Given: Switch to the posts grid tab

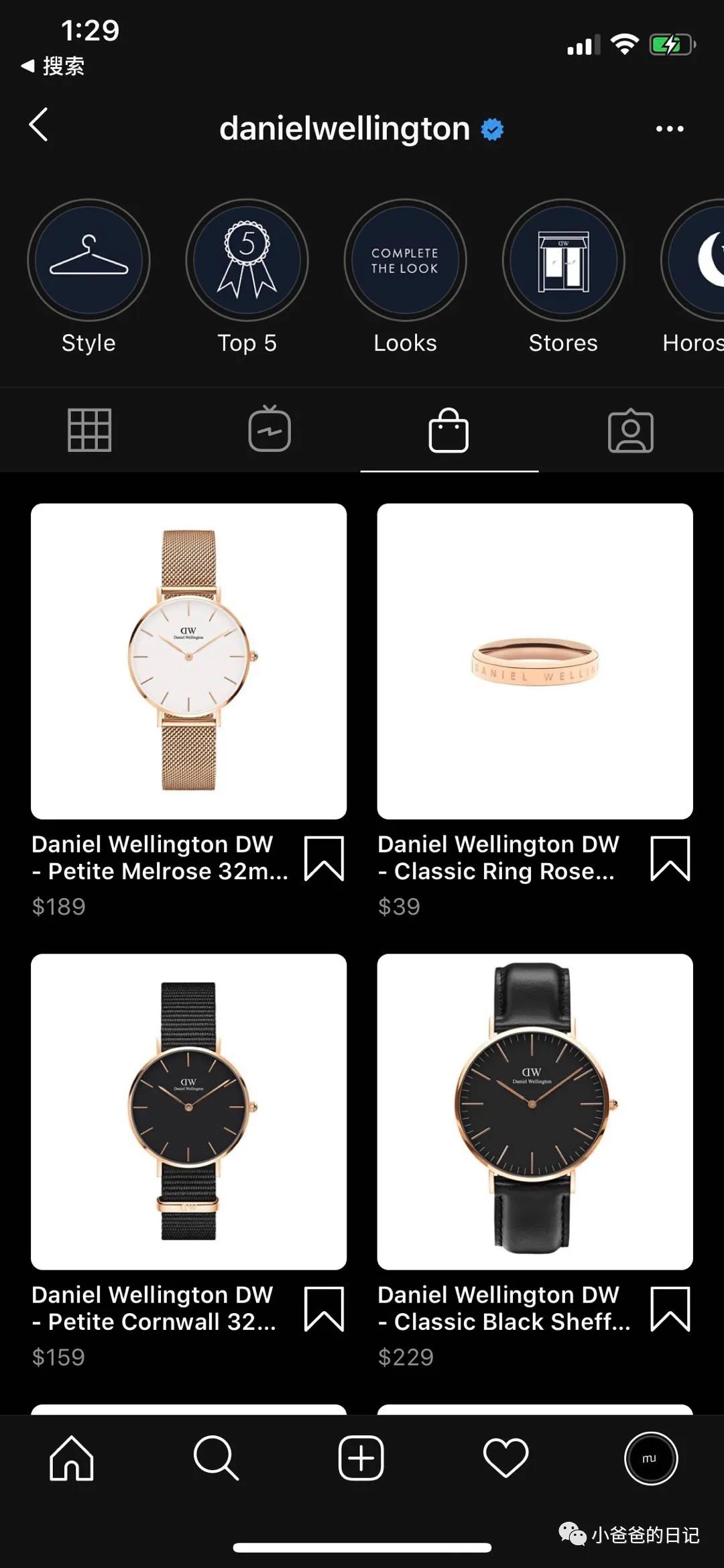Looking at the screenshot, I should [x=89, y=430].
